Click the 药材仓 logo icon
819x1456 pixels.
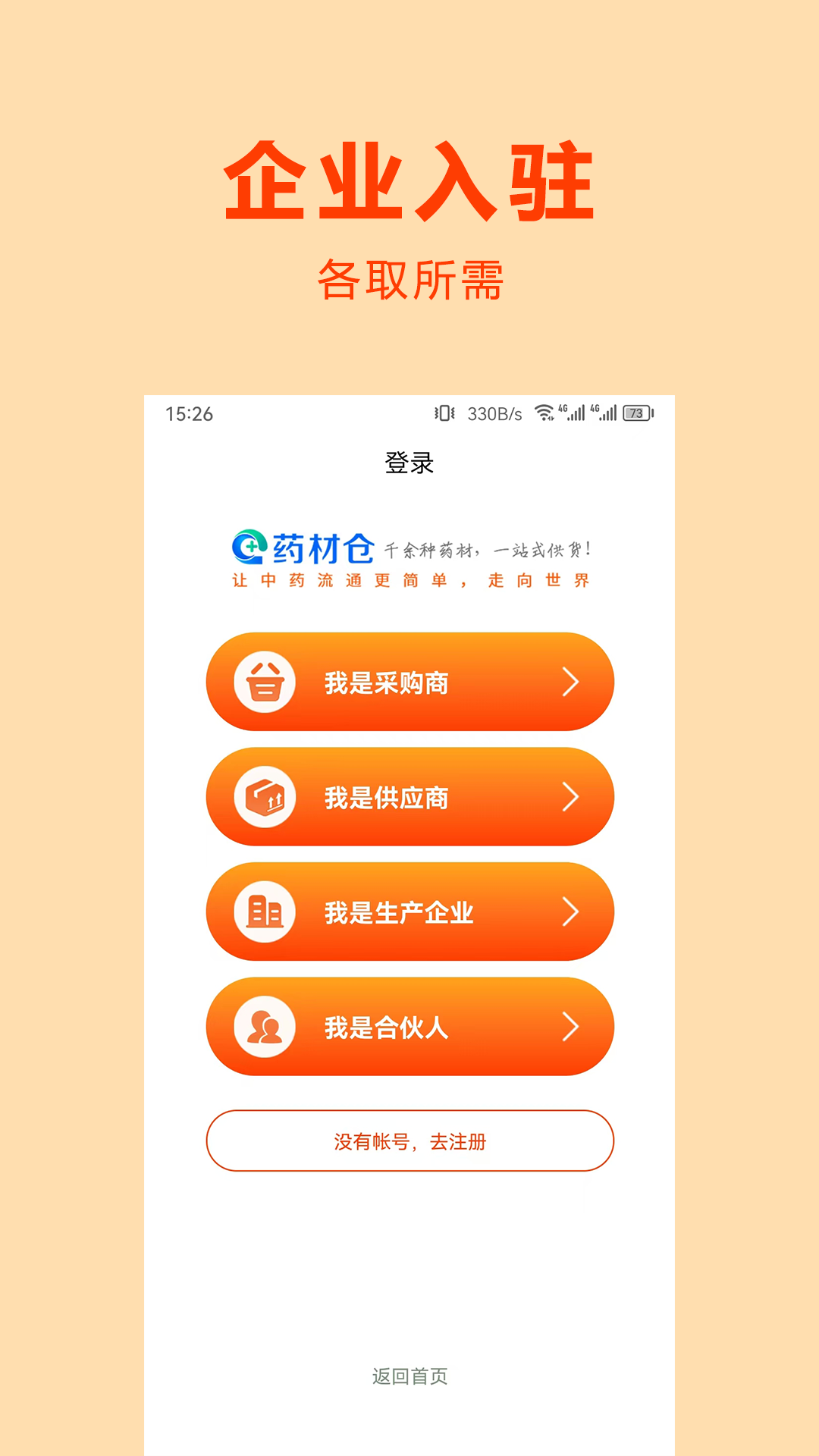248,548
